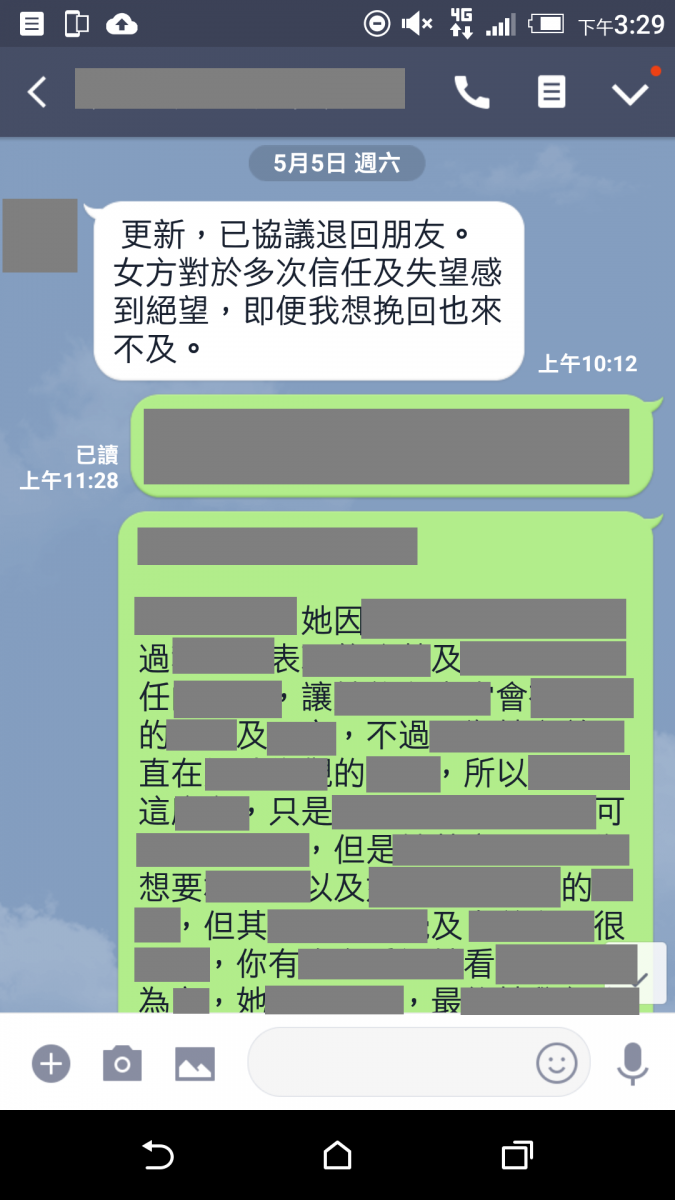Screen dimensions: 675x1200
Task: Open the plus attachment menu
Action: pyautogui.click(x=50, y=1063)
